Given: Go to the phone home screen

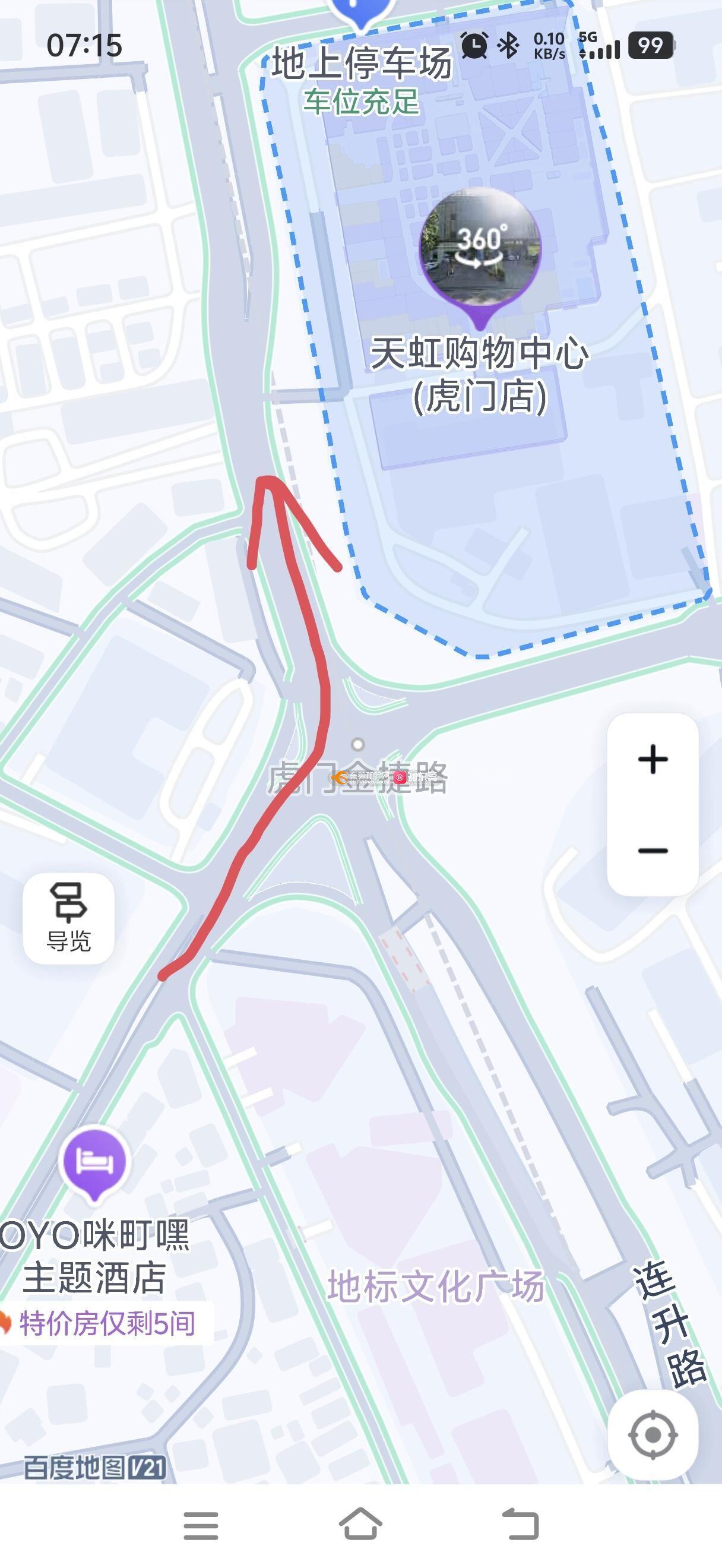Looking at the screenshot, I should tap(360, 1525).
